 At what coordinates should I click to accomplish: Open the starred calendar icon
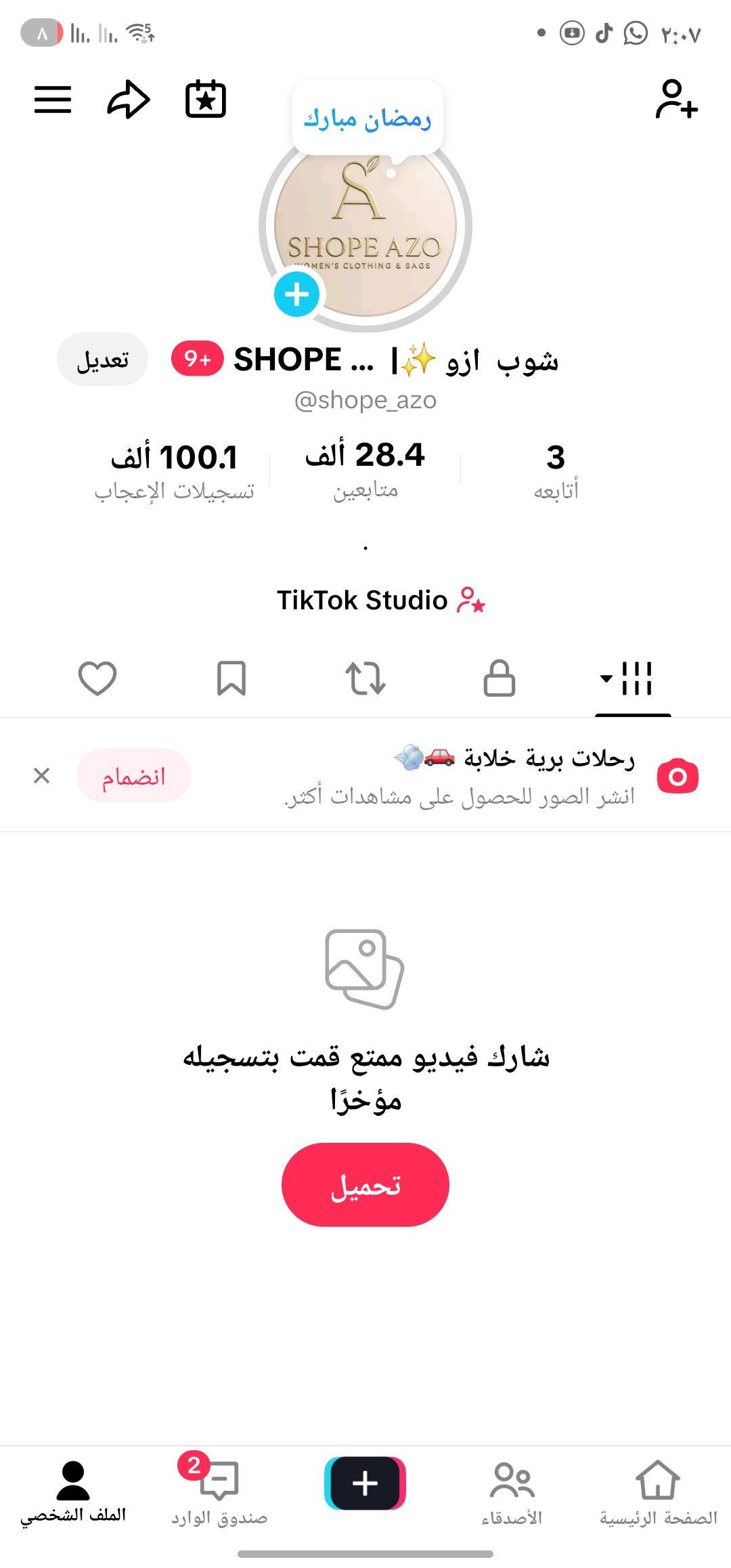coord(206,100)
